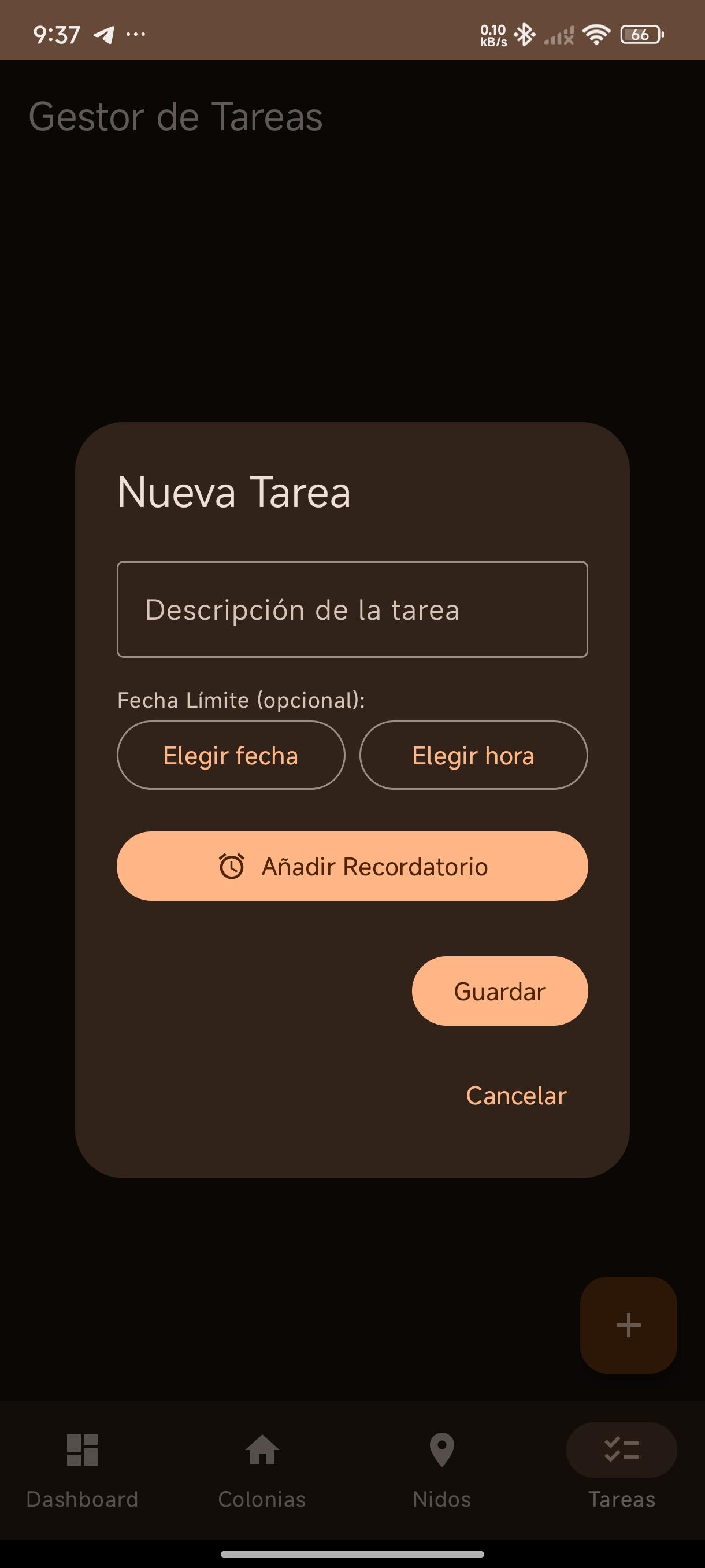Viewport: 705px width, 1568px height.
Task: Focus the Descripción de la tarea field
Action: (351, 609)
